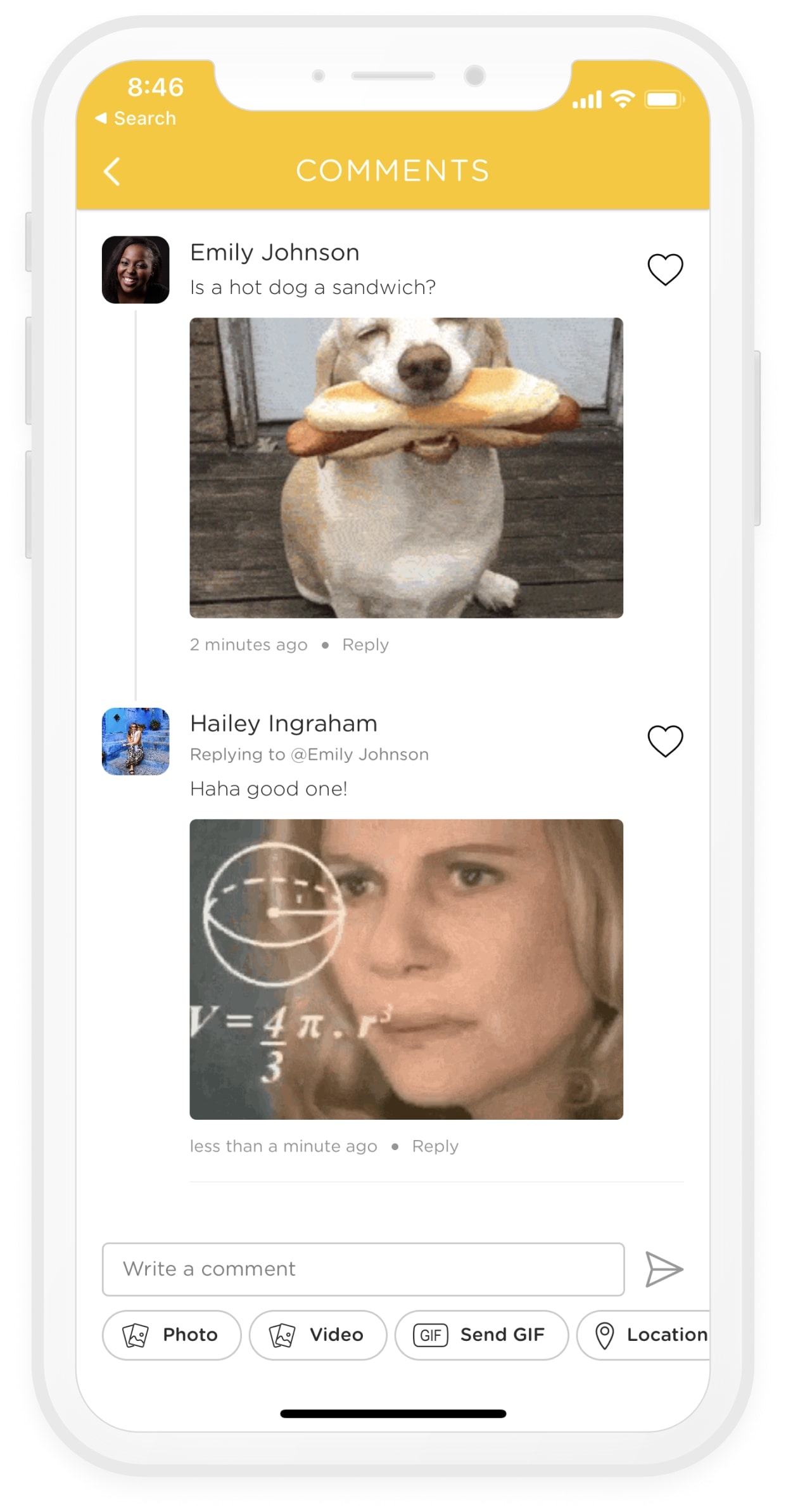
Task: Attach a Photo to the comment
Action: point(172,1335)
